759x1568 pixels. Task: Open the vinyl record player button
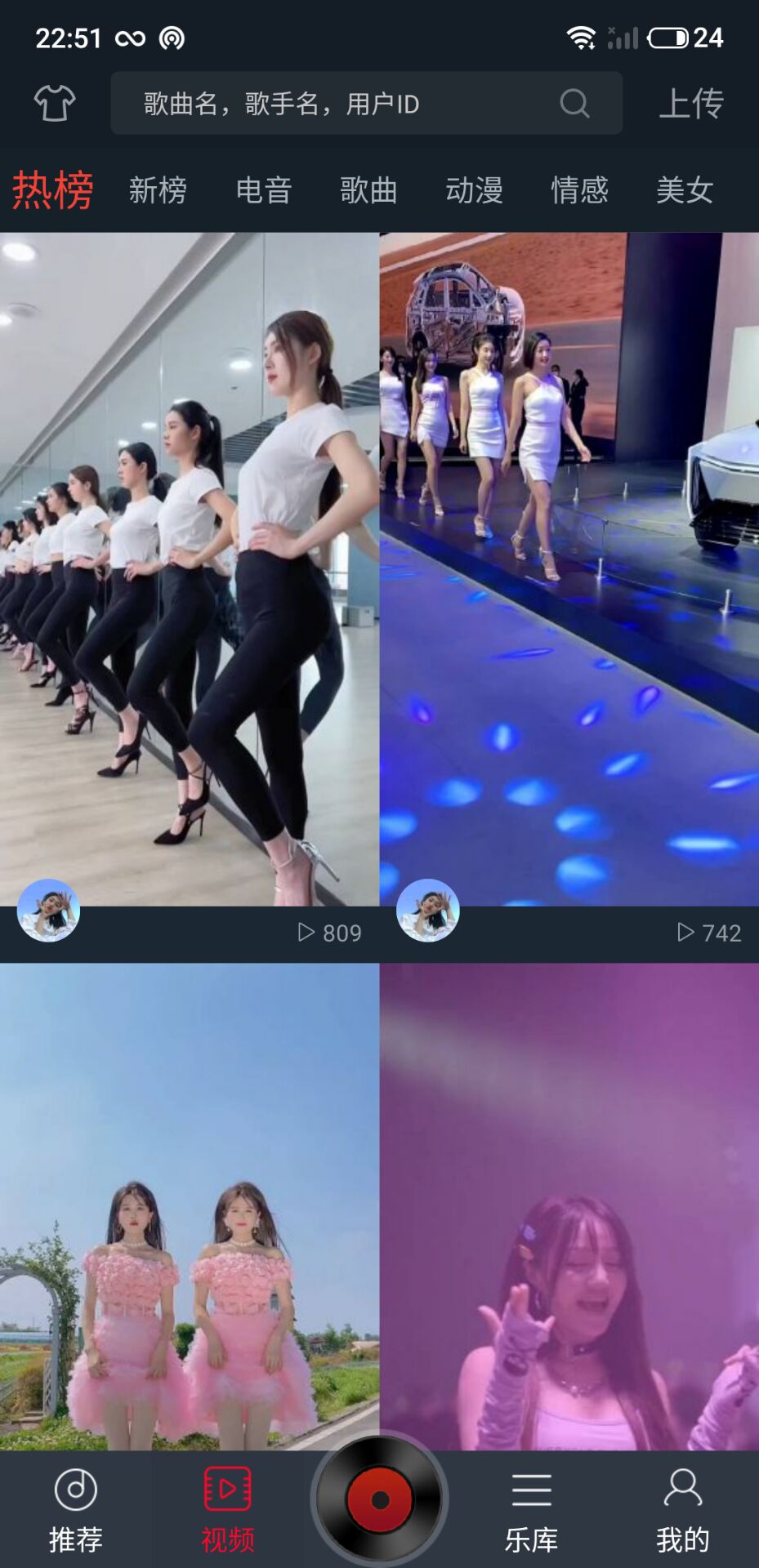[x=379, y=1499]
